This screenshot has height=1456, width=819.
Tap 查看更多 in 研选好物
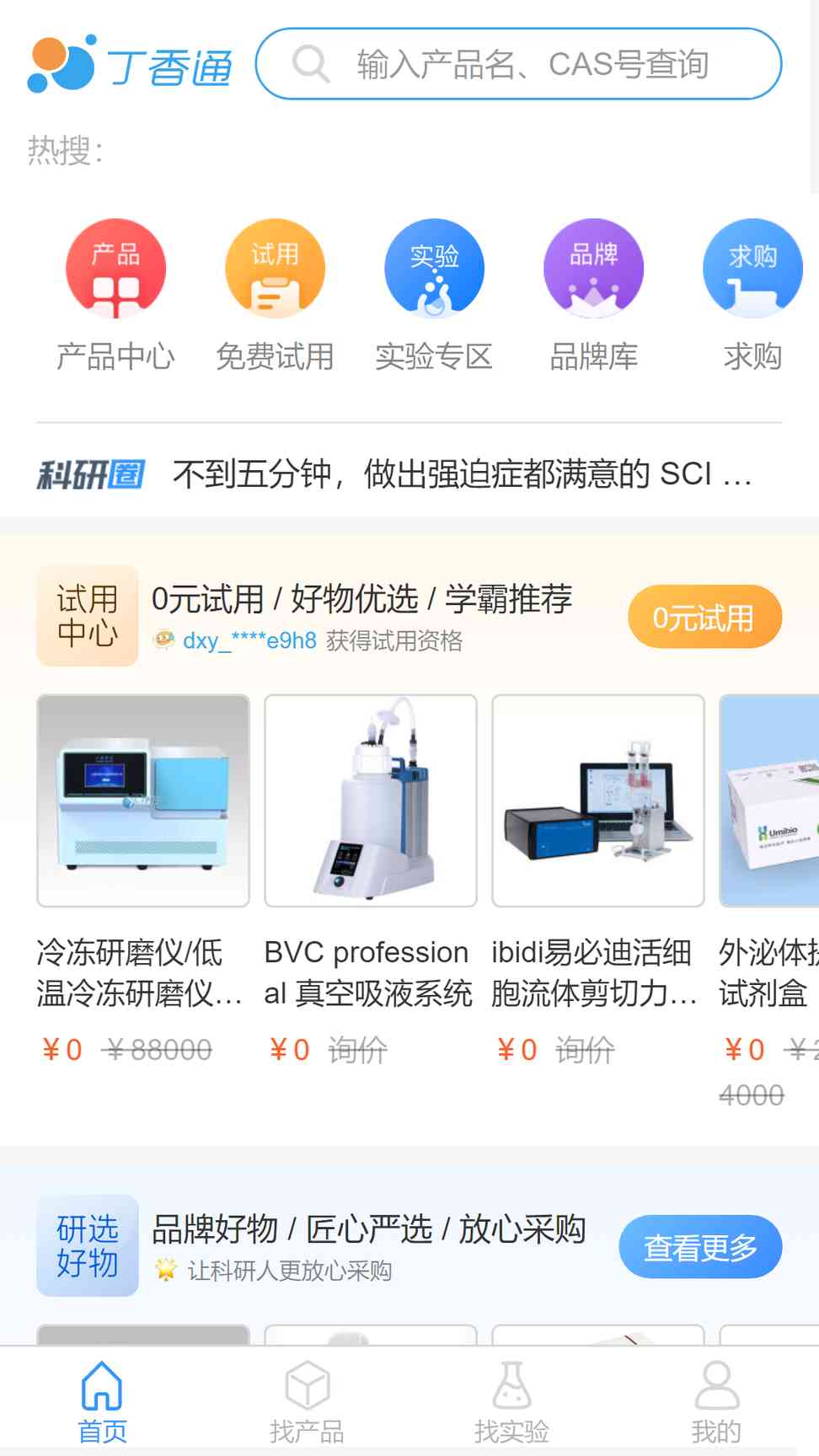pyautogui.click(x=700, y=1247)
